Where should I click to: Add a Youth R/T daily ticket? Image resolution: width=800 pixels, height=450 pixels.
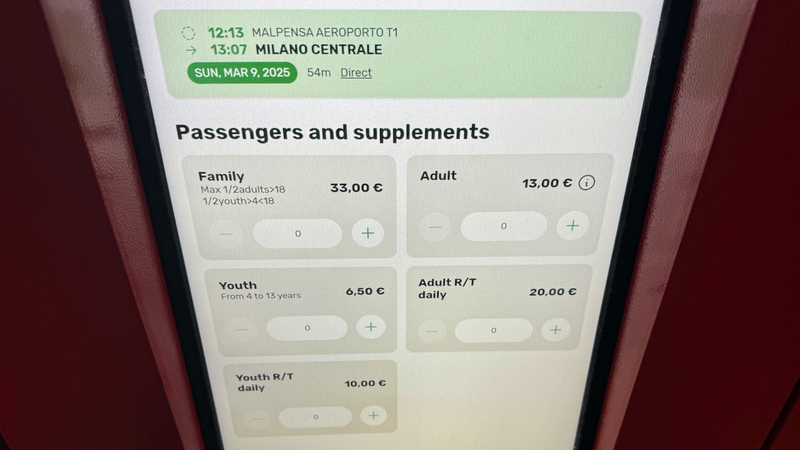point(373,415)
